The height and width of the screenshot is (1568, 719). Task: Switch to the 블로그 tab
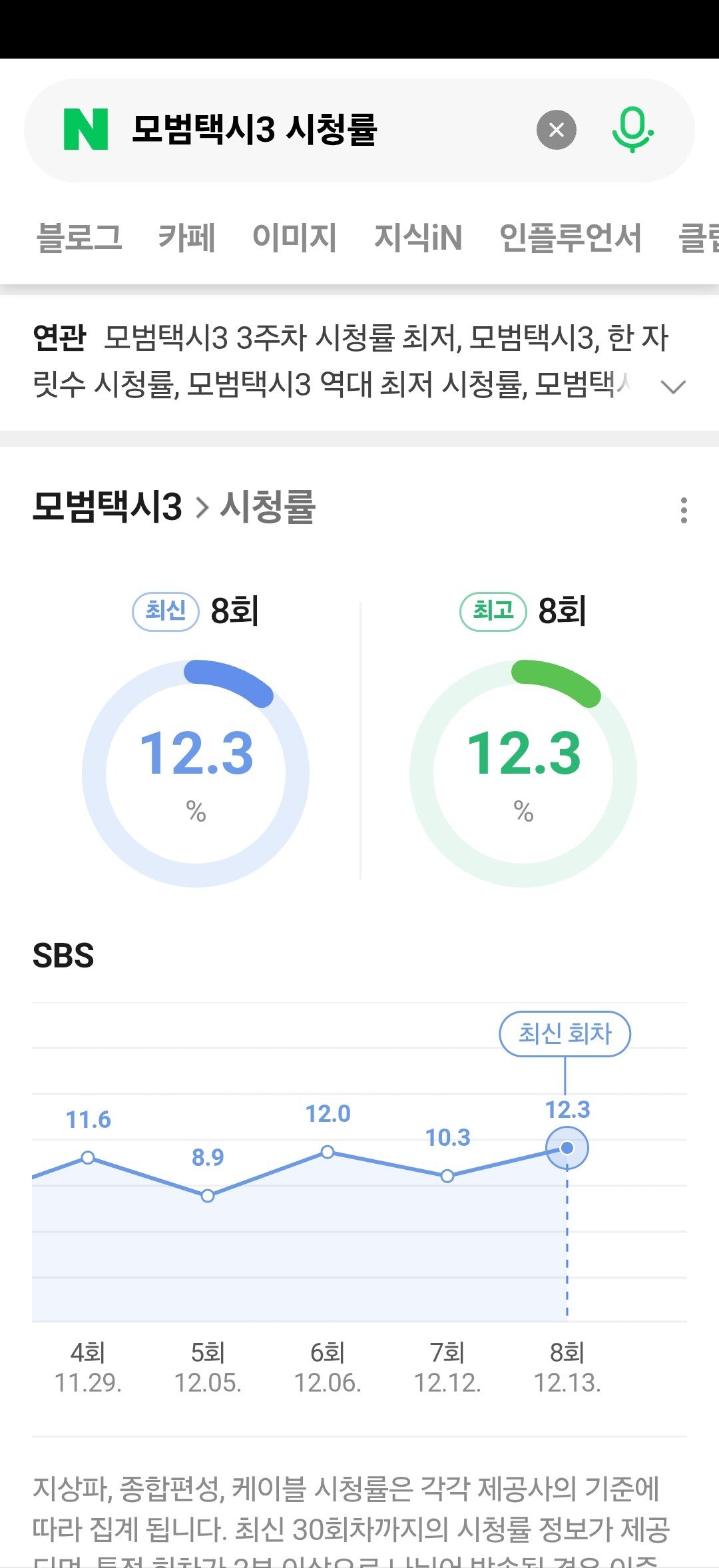[79, 238]
